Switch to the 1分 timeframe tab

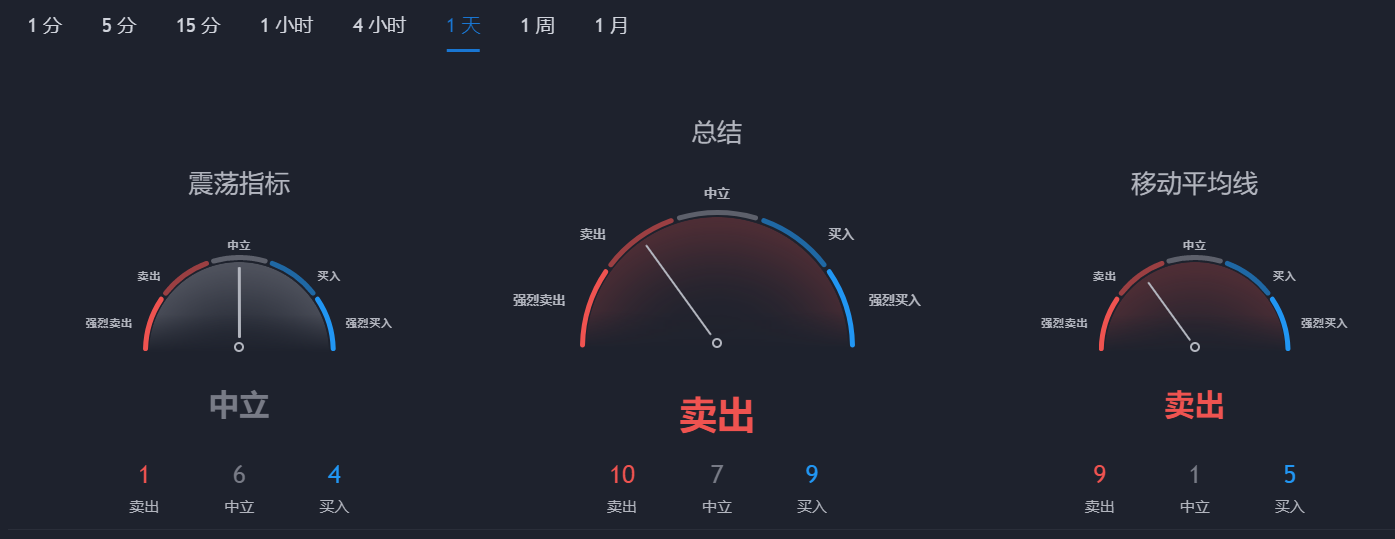click(44, 26)
